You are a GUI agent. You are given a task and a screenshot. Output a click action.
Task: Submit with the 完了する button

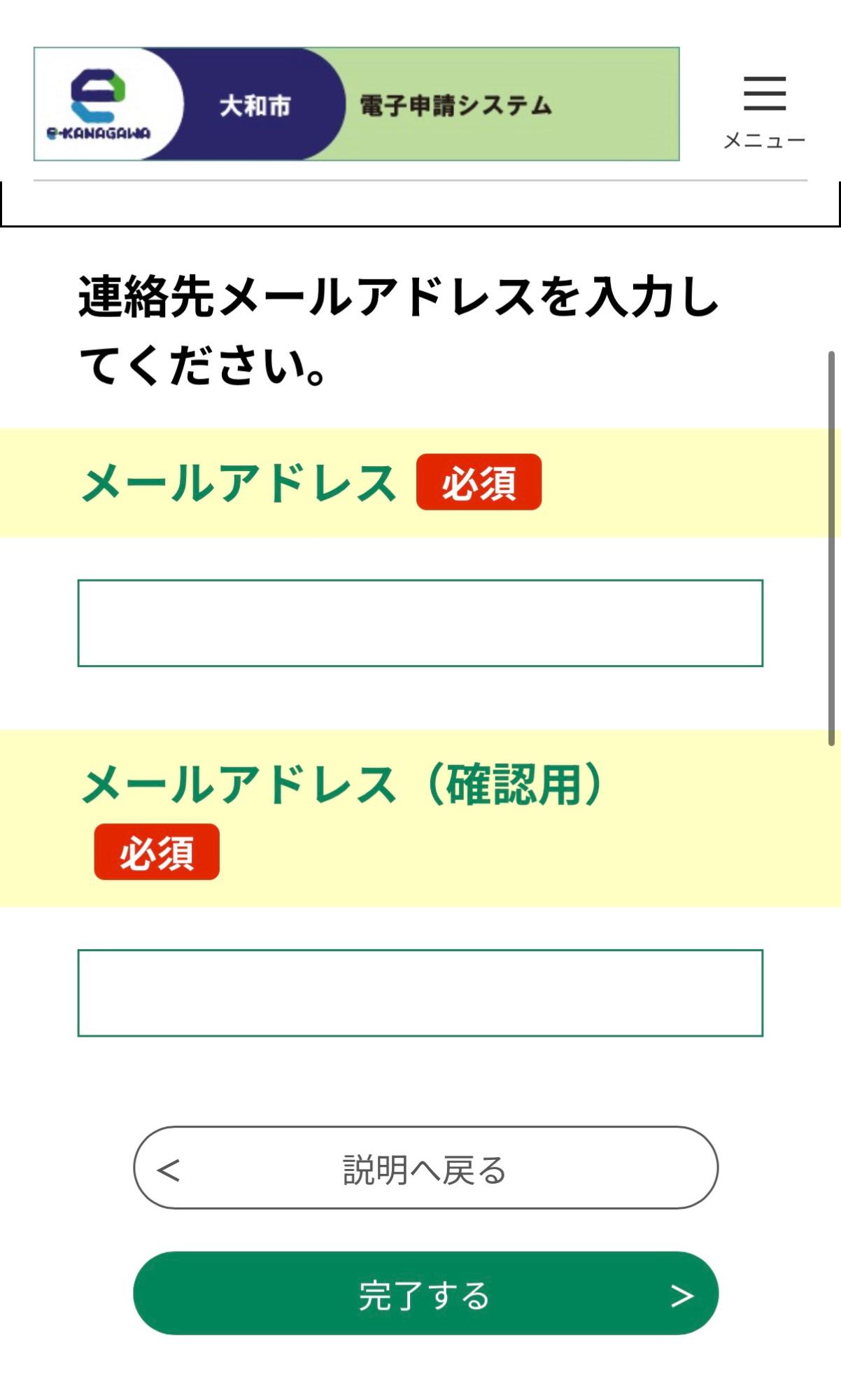coord(425,1294)
